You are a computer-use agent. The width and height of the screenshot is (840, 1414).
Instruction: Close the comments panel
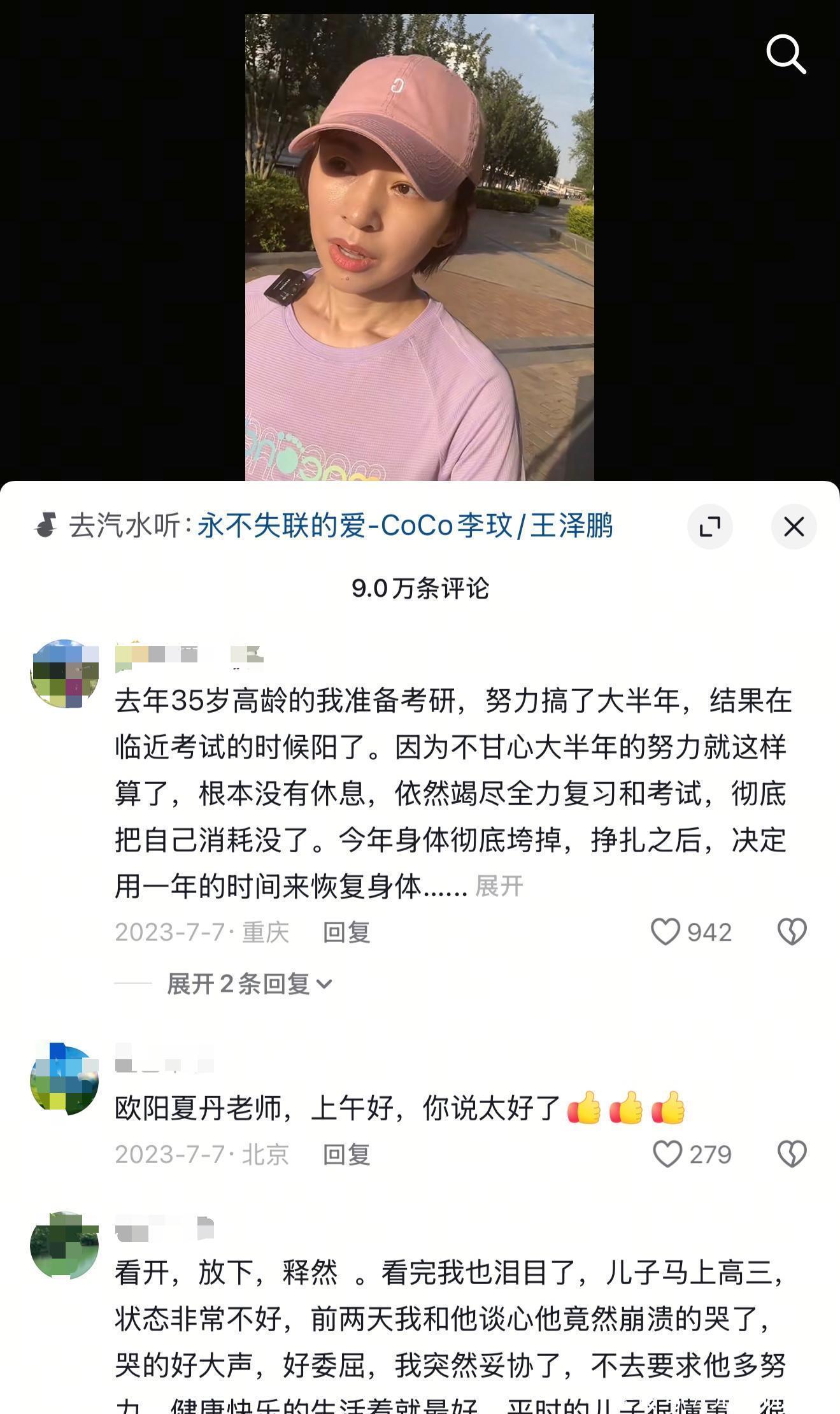click(x=794, y=527)
